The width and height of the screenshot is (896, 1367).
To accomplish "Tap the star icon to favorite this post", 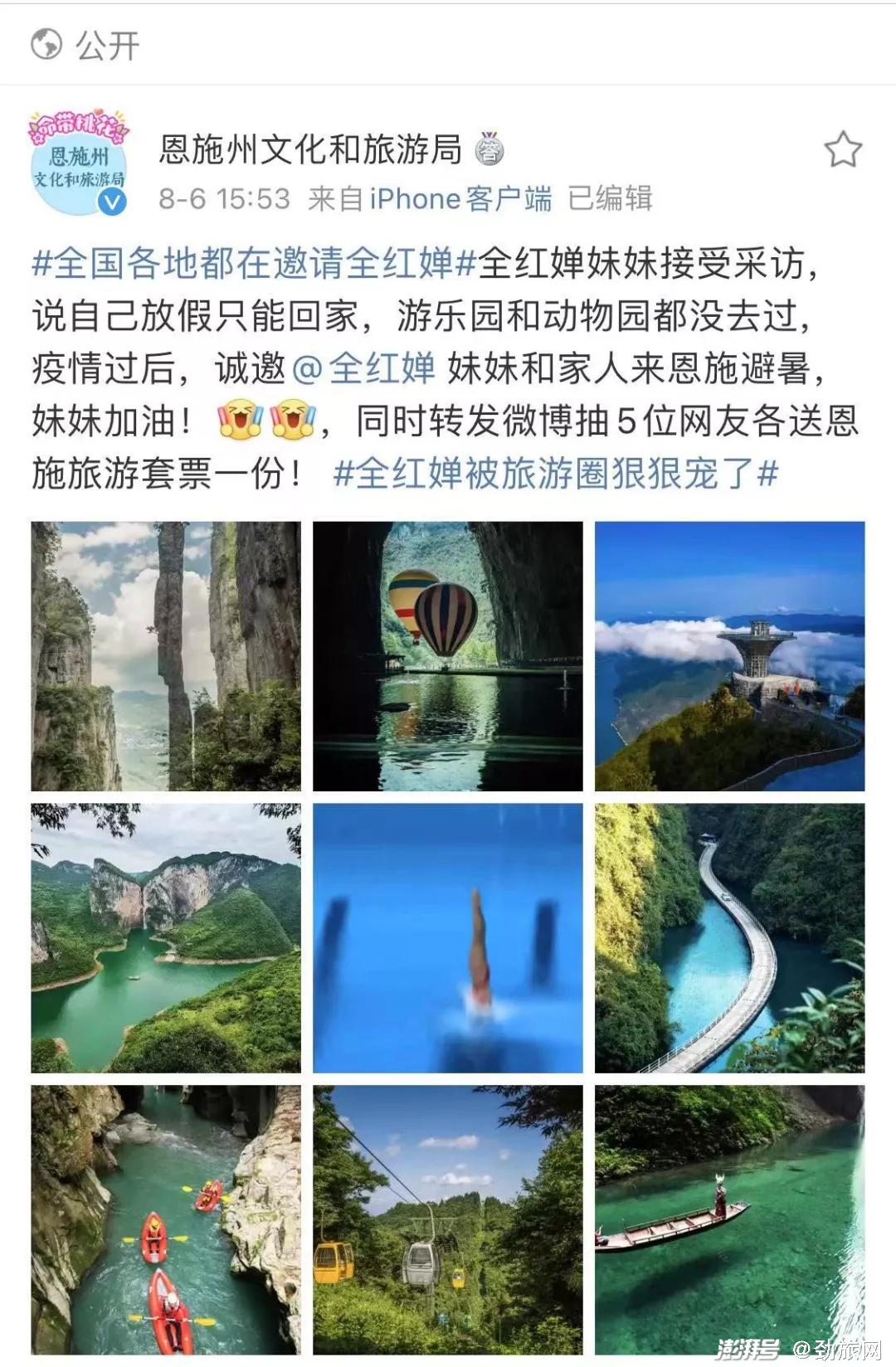I will 842,150.
